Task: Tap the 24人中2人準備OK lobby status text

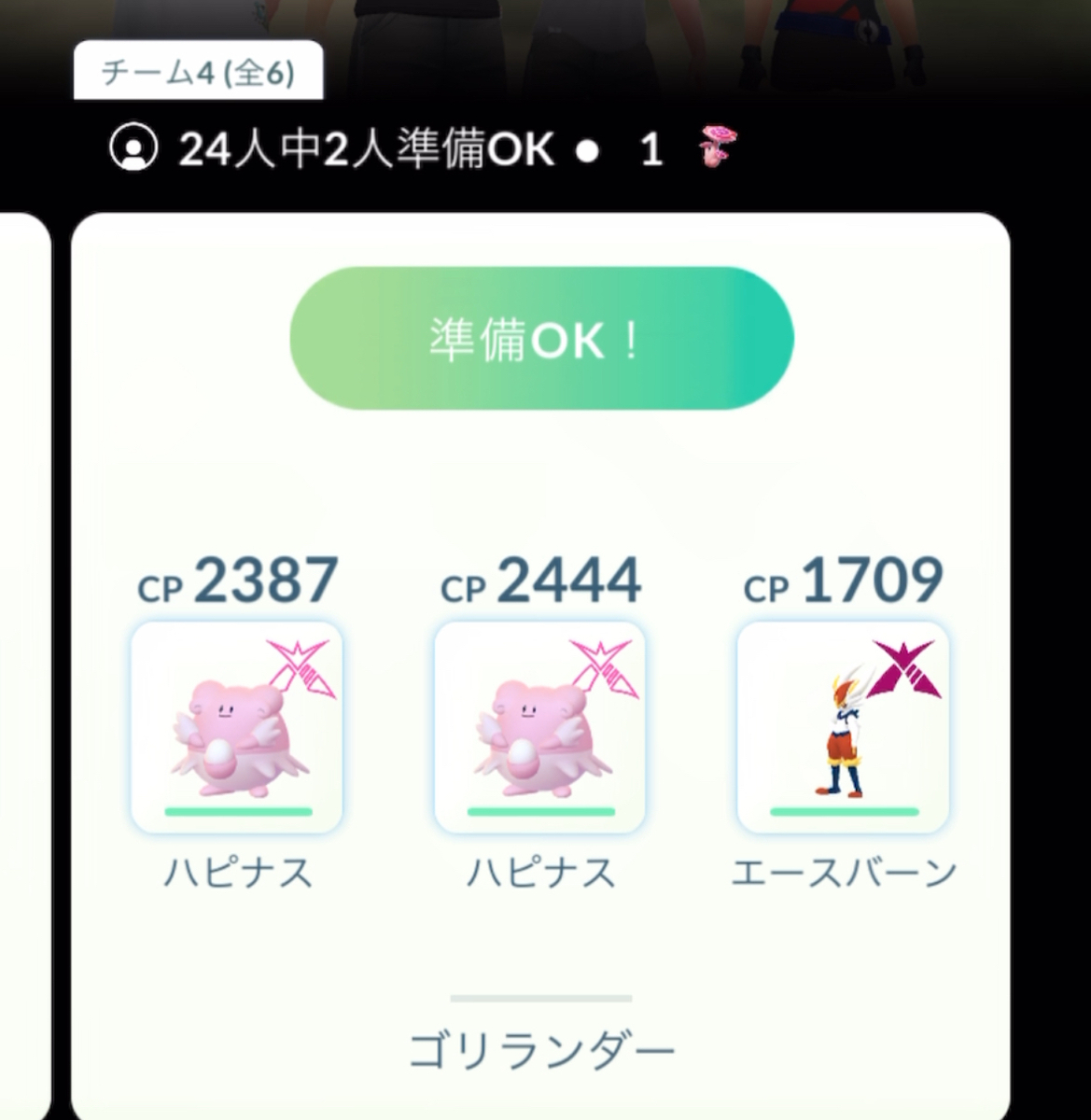Action: click(367, 149)
